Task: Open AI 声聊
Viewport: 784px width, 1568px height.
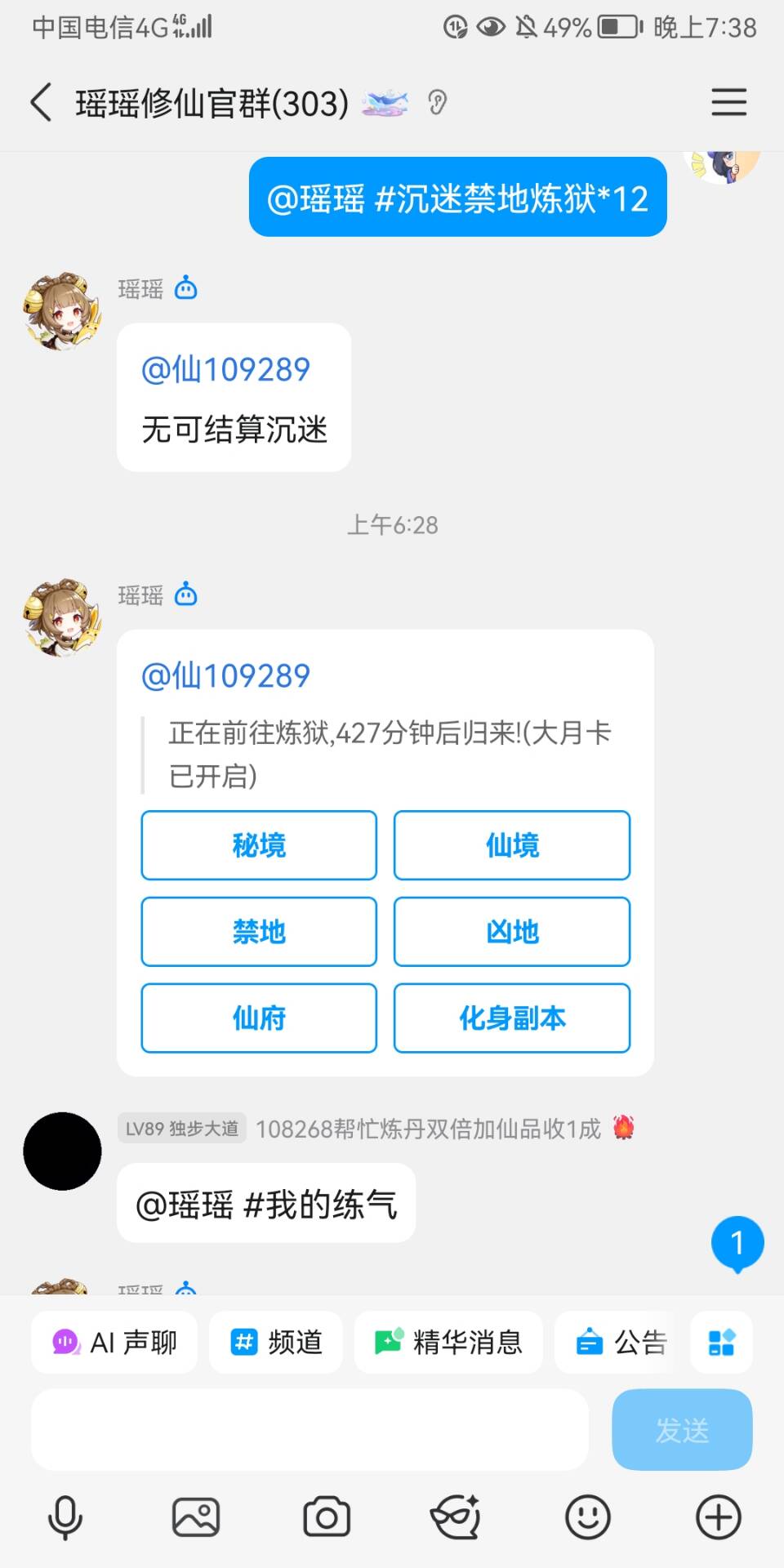Action: coord(114,1343)
